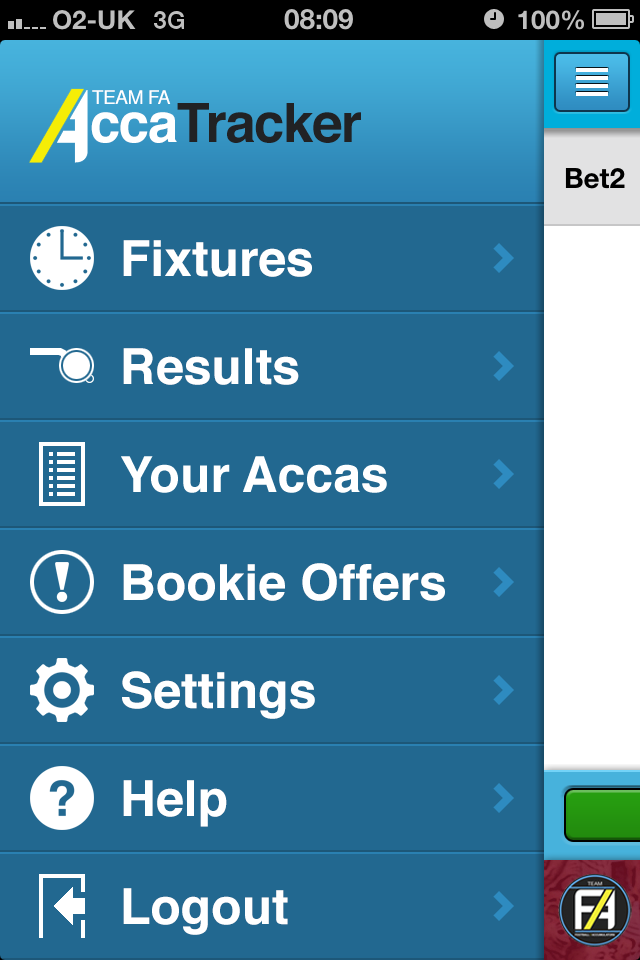
Task: View Your Accas
Action: 270,475
